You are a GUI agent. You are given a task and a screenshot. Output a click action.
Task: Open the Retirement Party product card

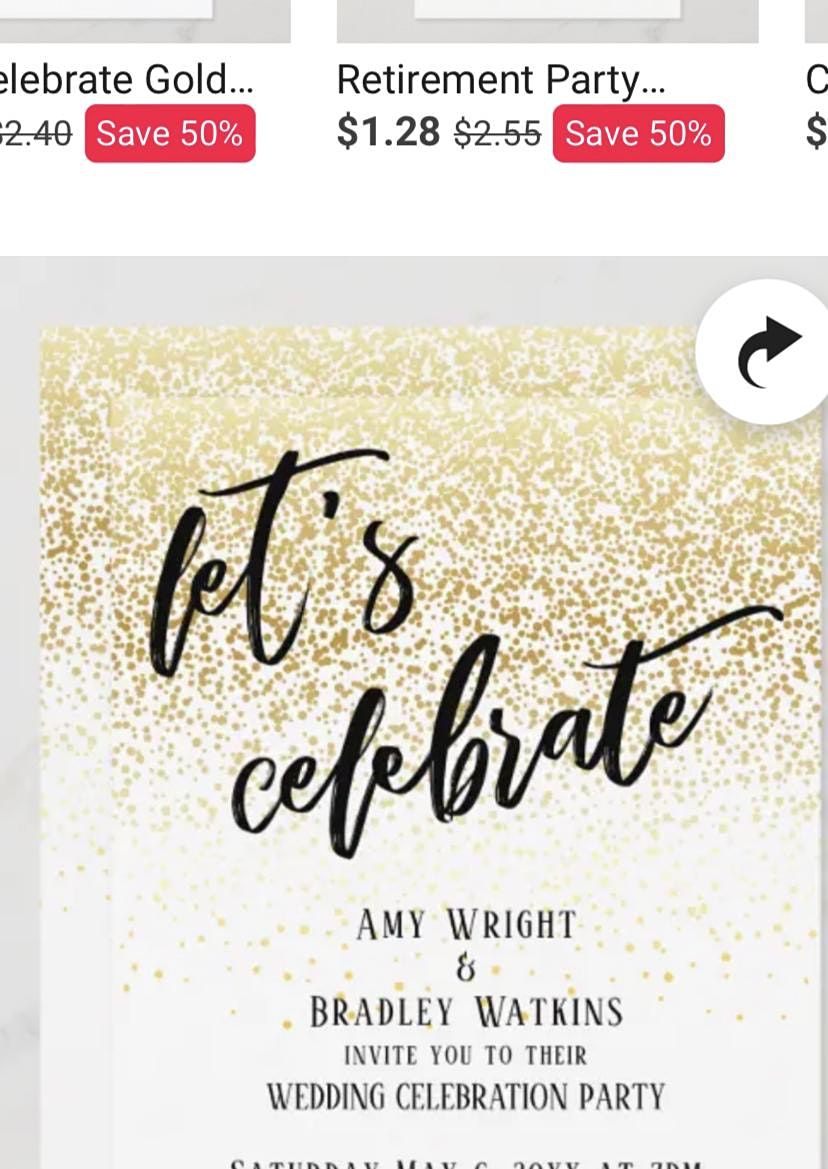point(501,80)
